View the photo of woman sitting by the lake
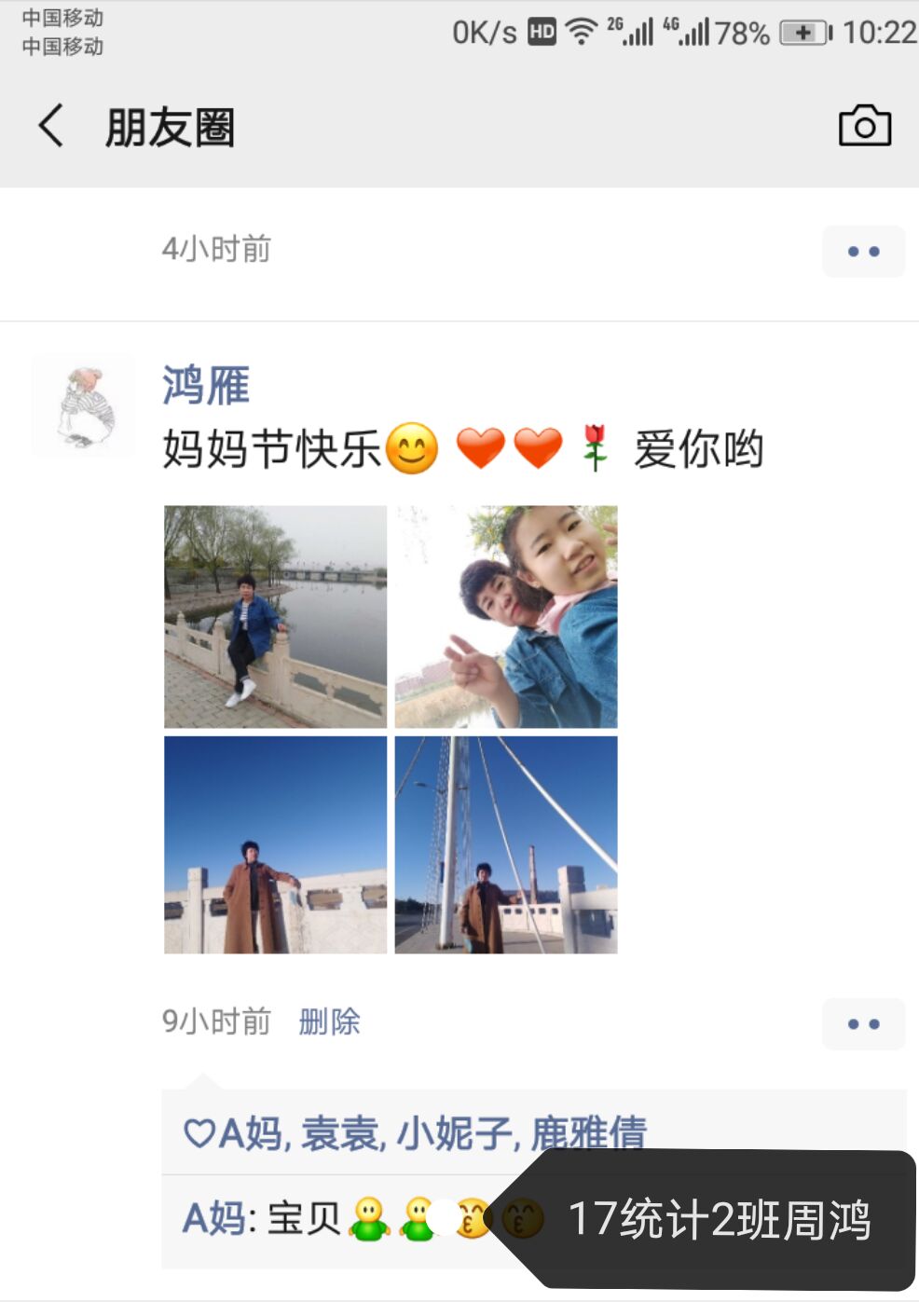Screen dimensions: 919x1316 (275, 616)
